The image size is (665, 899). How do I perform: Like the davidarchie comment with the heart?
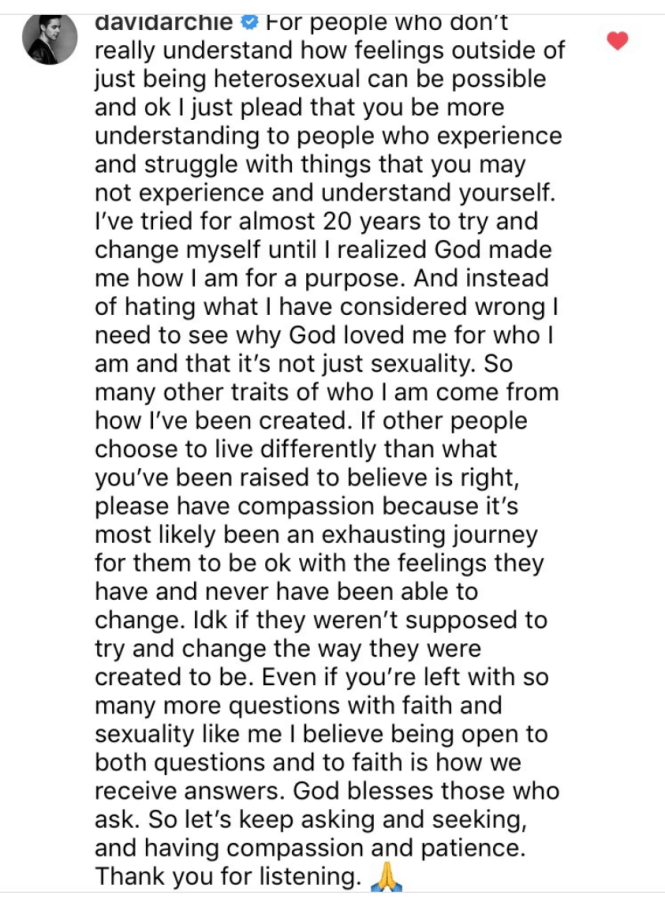click(x=618, y=41)
